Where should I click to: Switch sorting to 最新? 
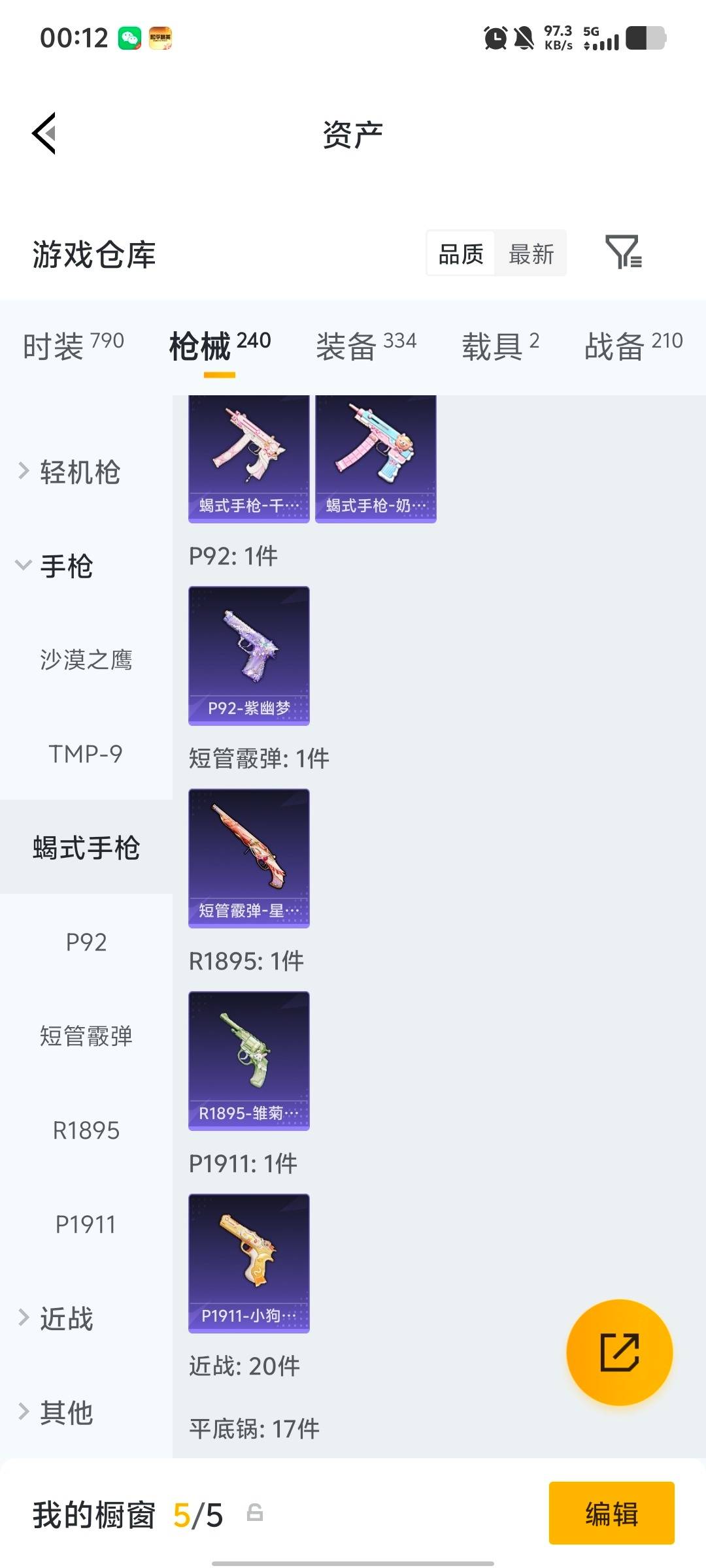coord(531,253)
